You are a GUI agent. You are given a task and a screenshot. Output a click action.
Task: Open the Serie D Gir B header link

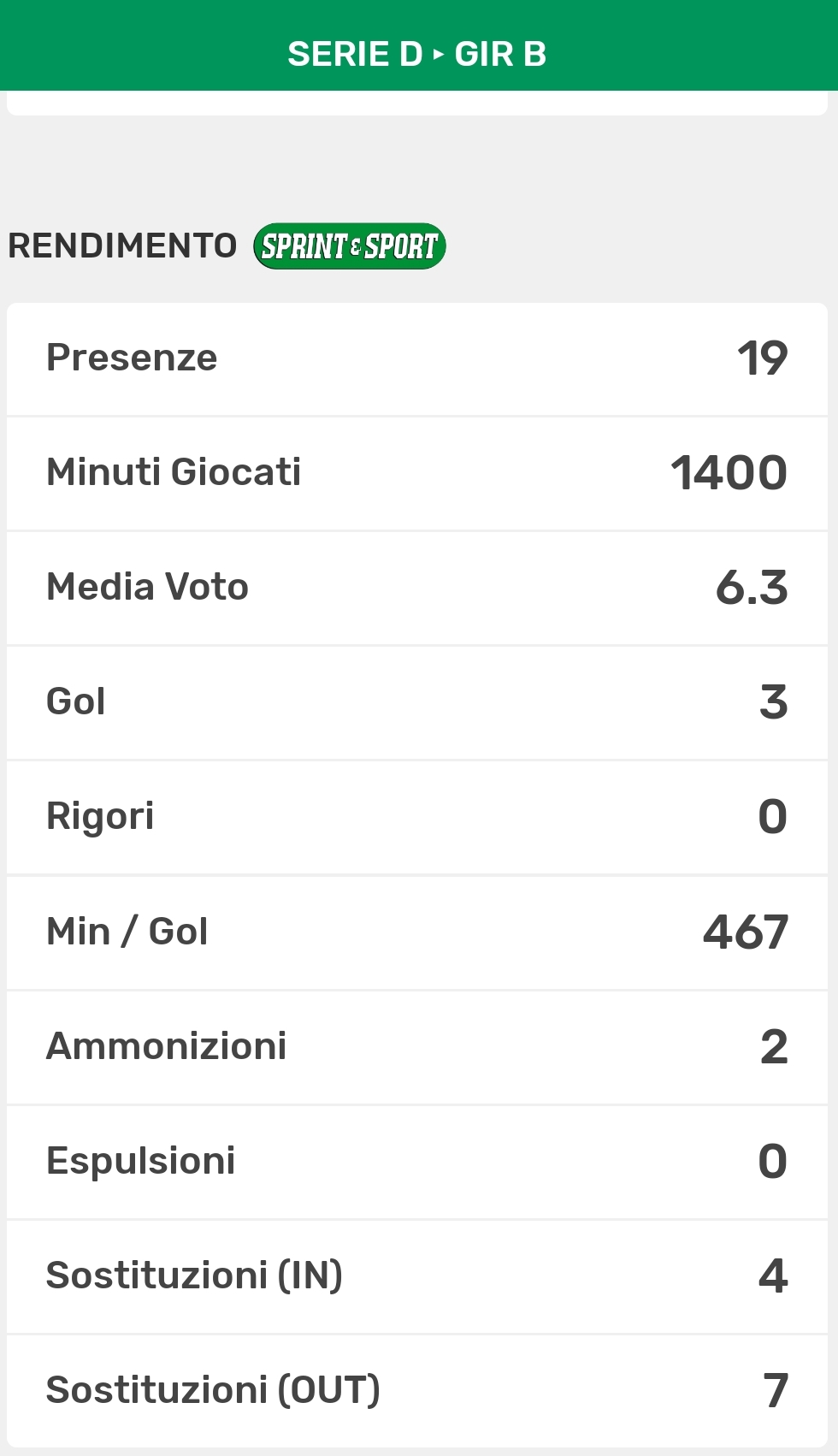point(417,54)
